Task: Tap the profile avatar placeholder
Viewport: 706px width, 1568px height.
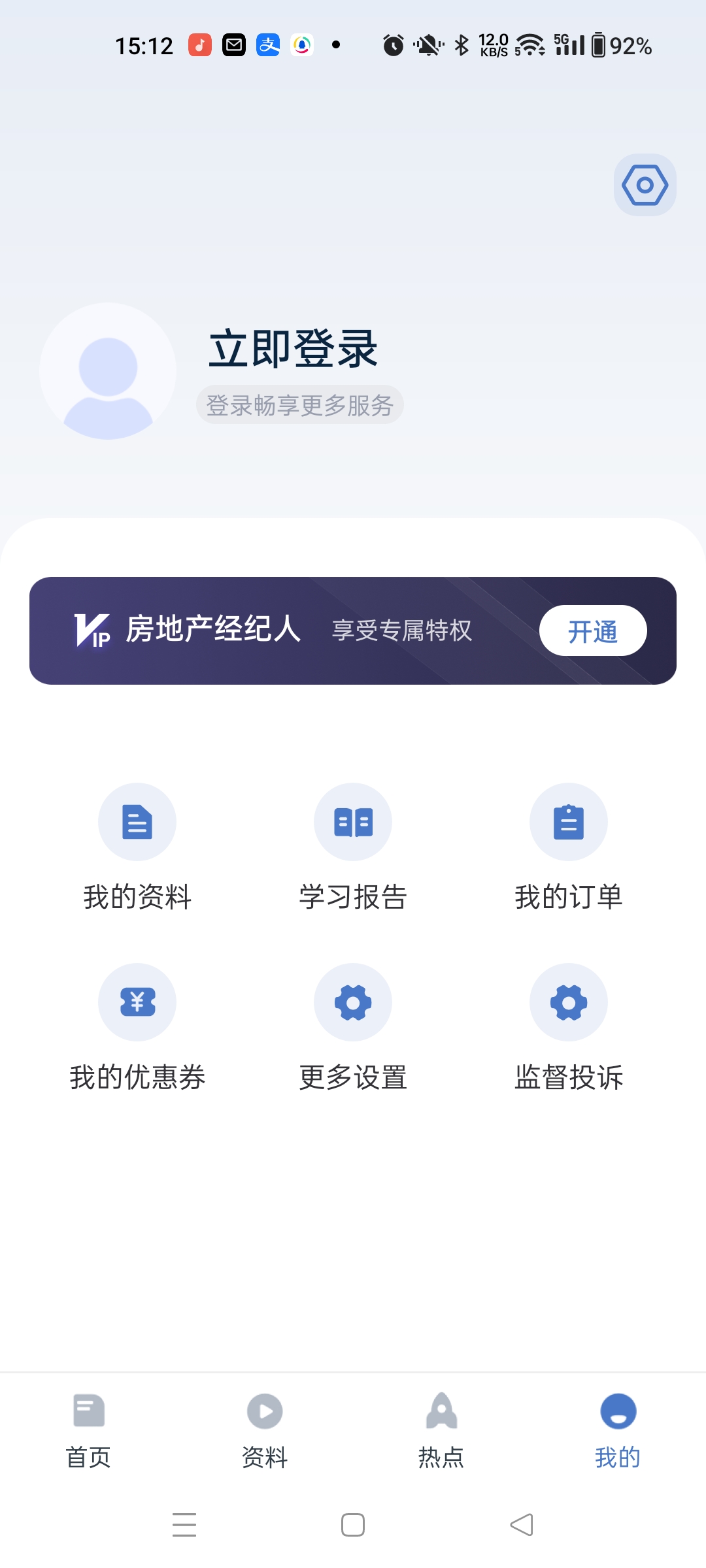Action: [108, 371]
